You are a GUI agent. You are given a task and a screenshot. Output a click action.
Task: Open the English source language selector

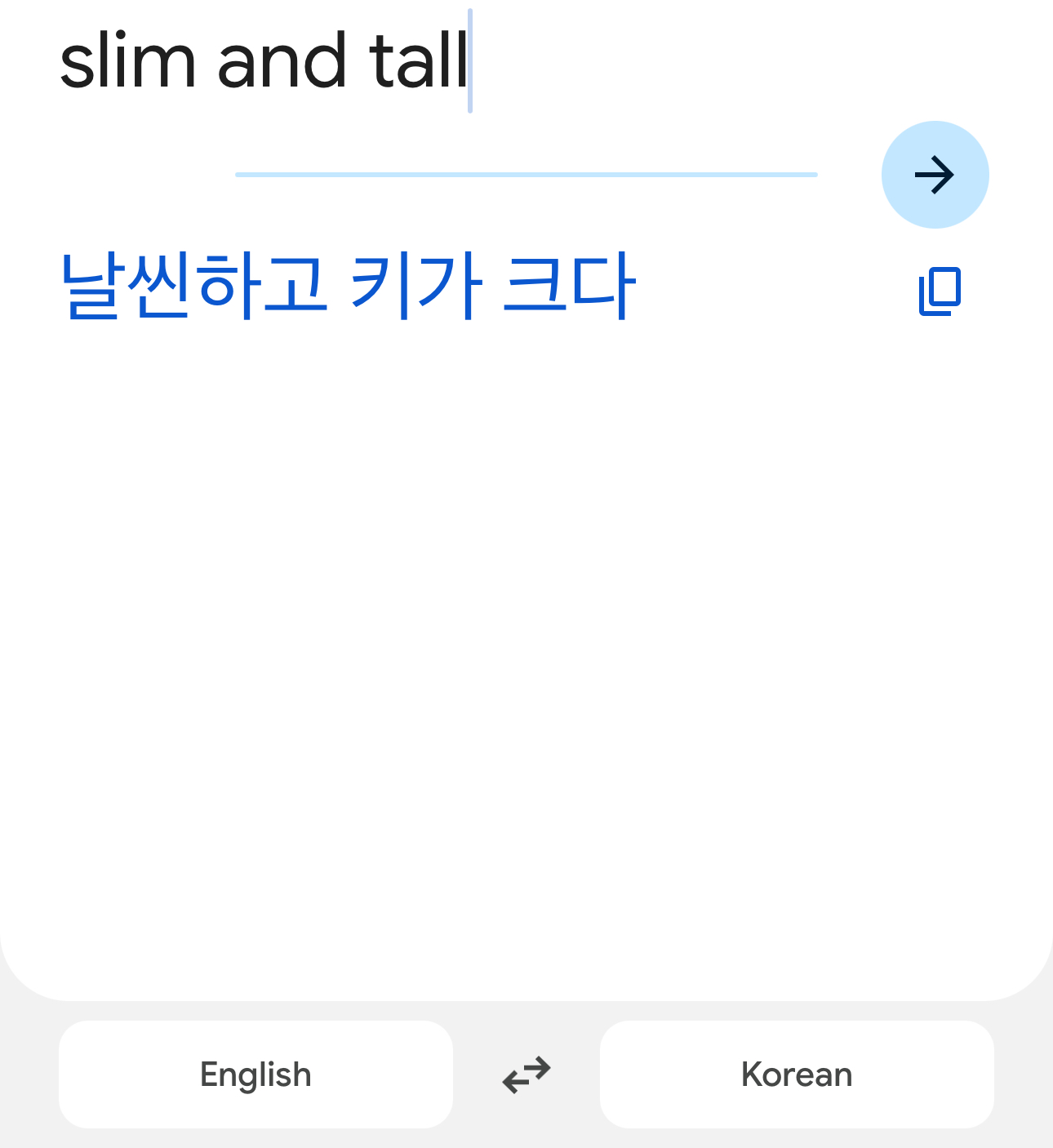click(x=255, y=1075)
